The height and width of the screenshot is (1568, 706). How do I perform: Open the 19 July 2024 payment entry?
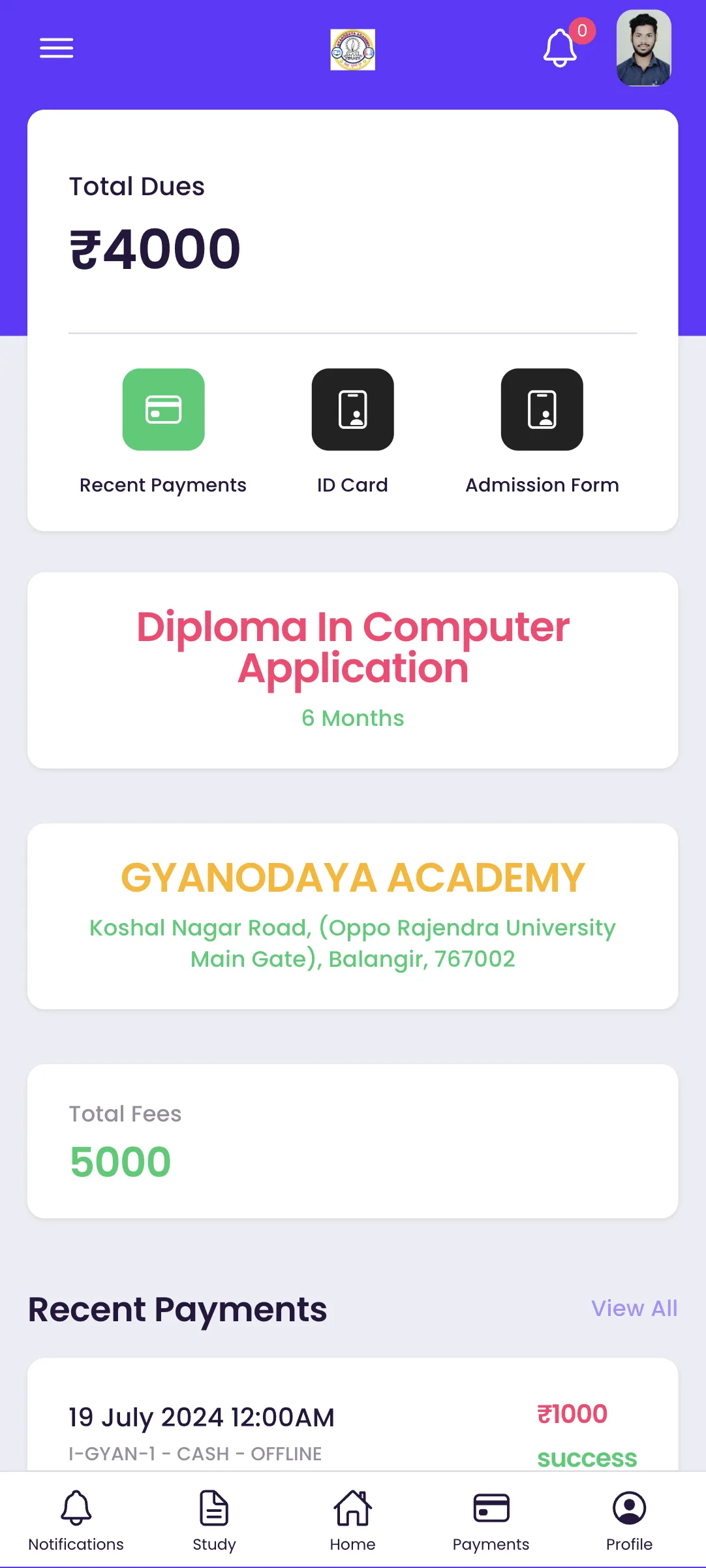(x=352, y=1415)
